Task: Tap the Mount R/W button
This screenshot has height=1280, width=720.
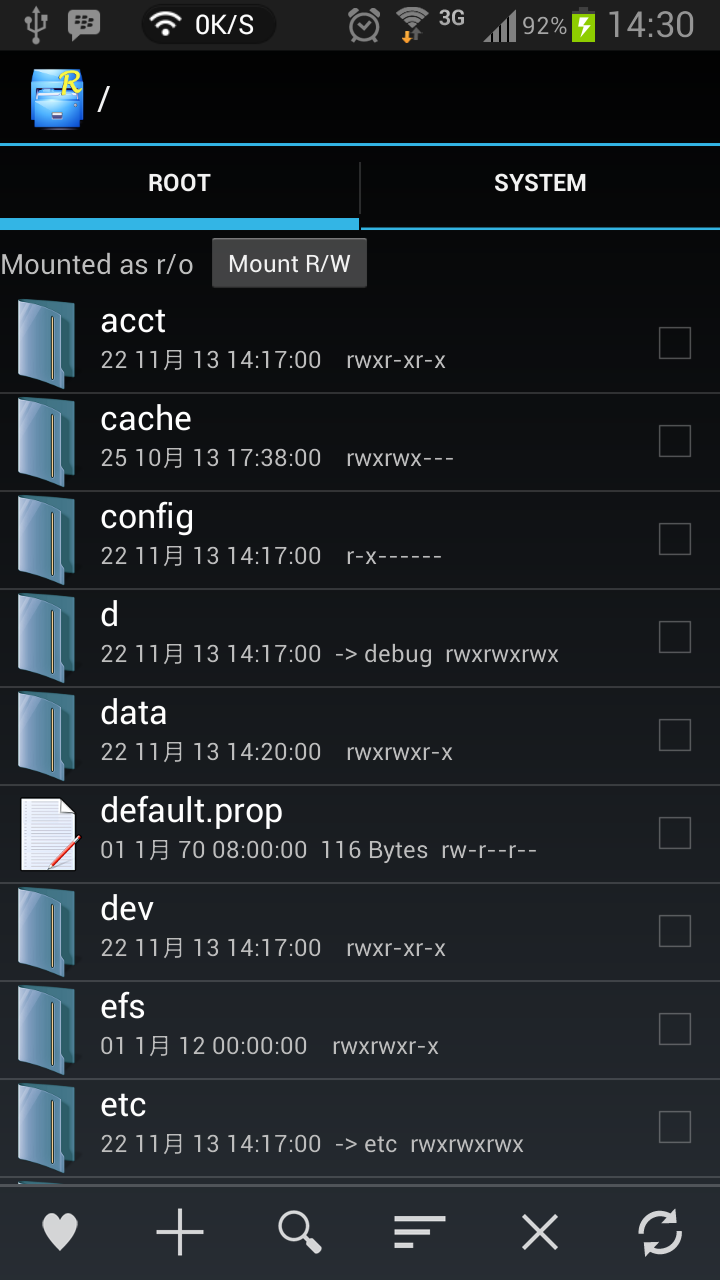Action: point(289,264)
